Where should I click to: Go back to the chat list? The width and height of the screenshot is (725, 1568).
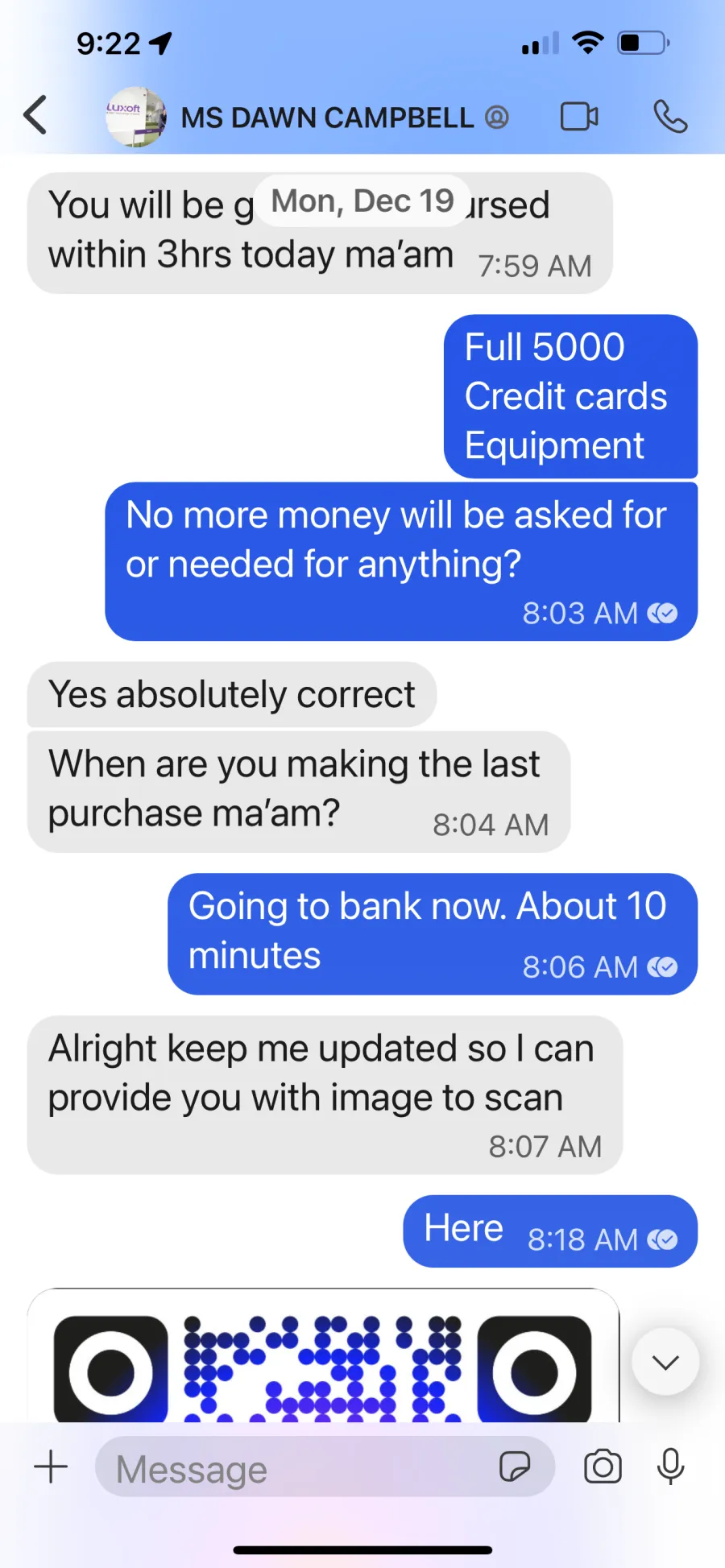click(35, 114)
